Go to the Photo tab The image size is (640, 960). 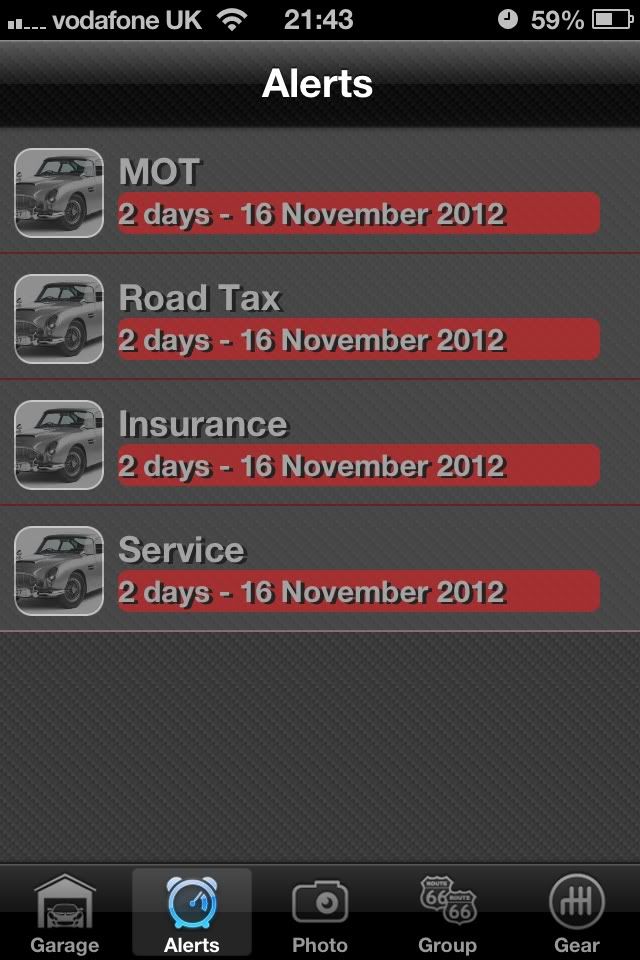coord(320,913)
